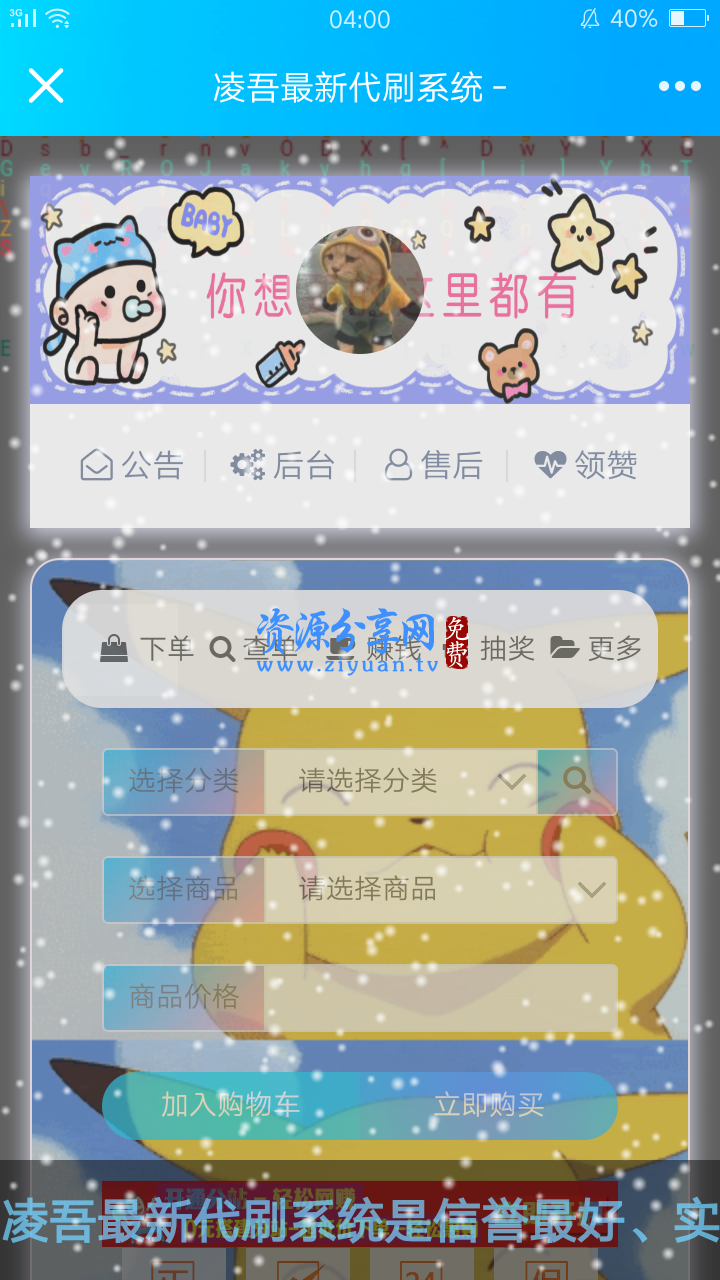Open the 公告 announcements link
720x1280 pixels.
coord(132,465)
